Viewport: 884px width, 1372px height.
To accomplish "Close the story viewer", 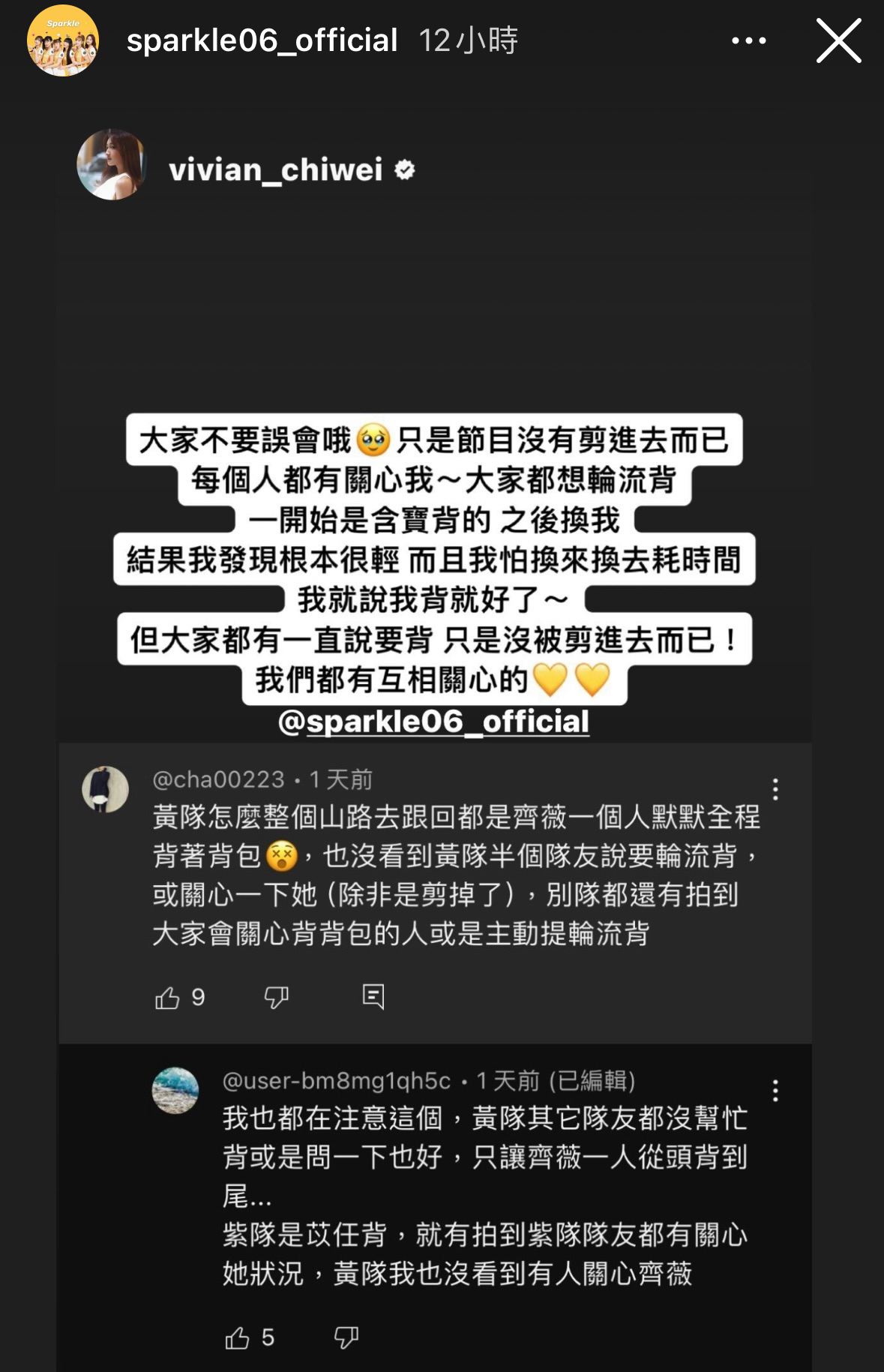I will pos(838,41).
